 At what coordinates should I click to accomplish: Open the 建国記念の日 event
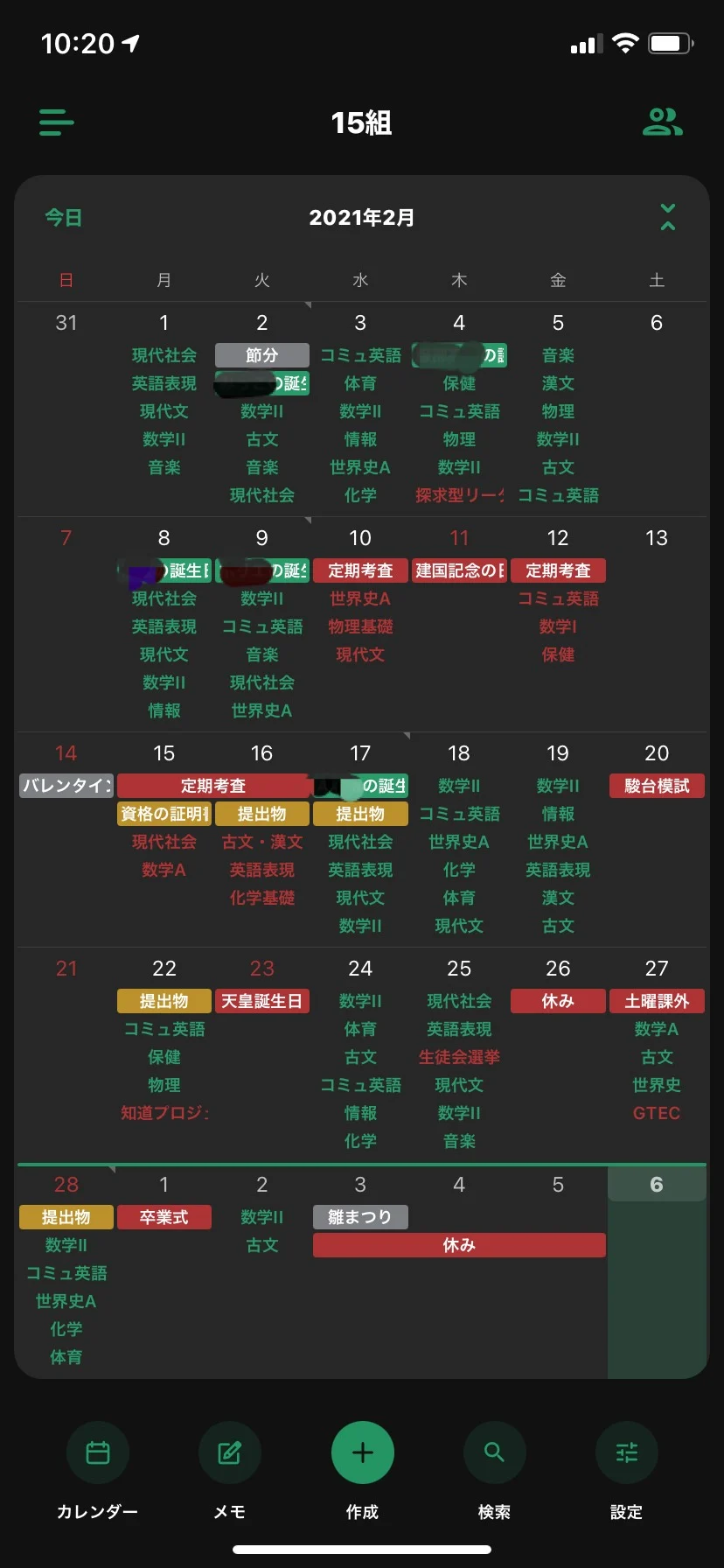(459, 570)
